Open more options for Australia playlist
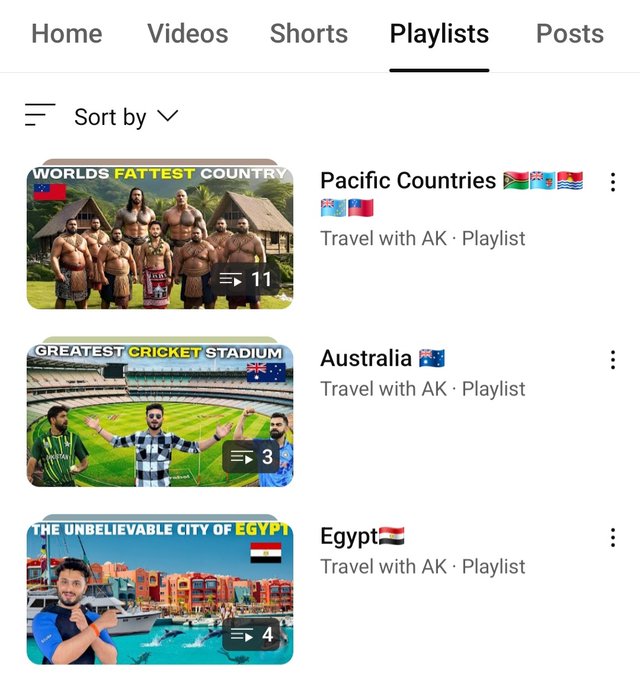This screenshot has width=640, height=679. [x=612, y=360]
